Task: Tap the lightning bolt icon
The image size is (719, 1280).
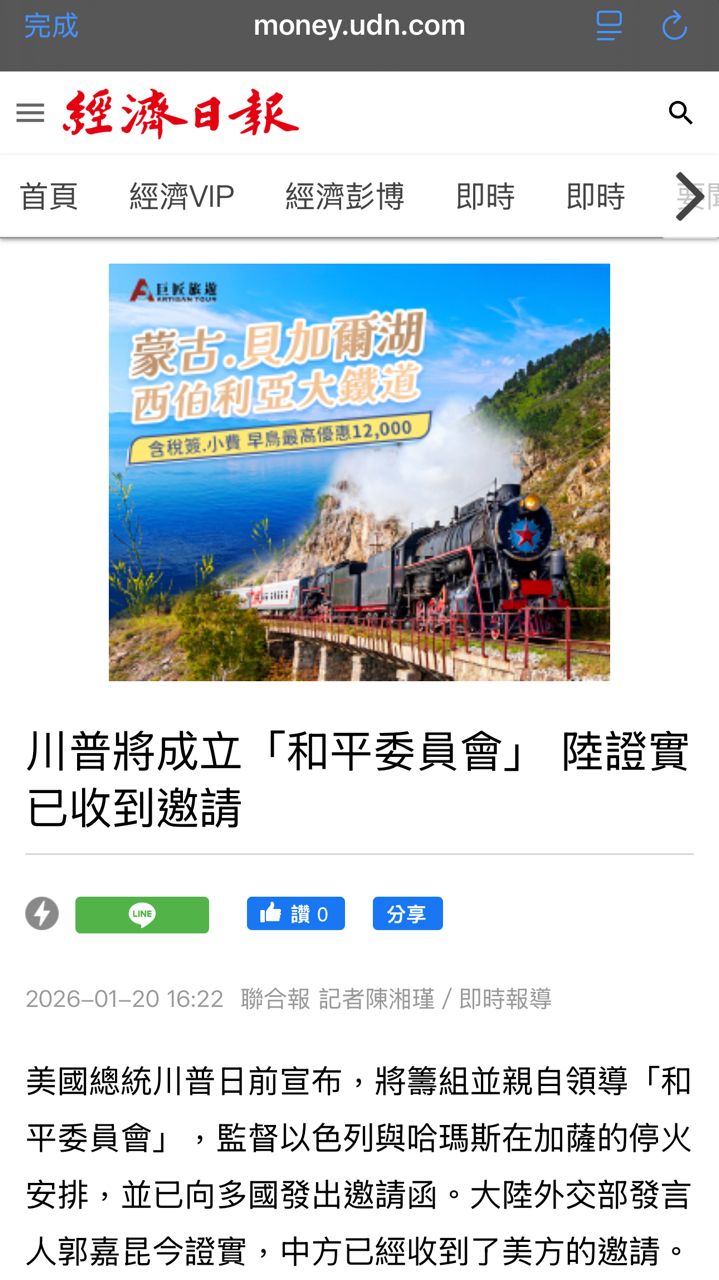Action: [x=42, y=914]
